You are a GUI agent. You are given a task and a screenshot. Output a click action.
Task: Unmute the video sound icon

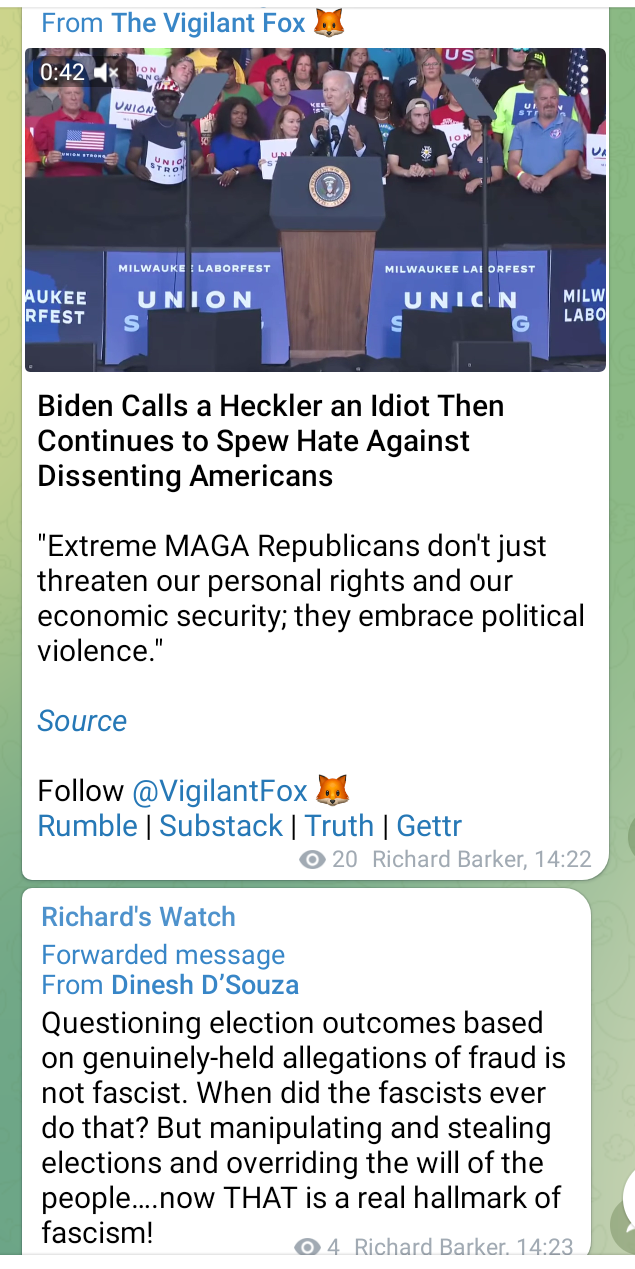(x=107, y=72)
